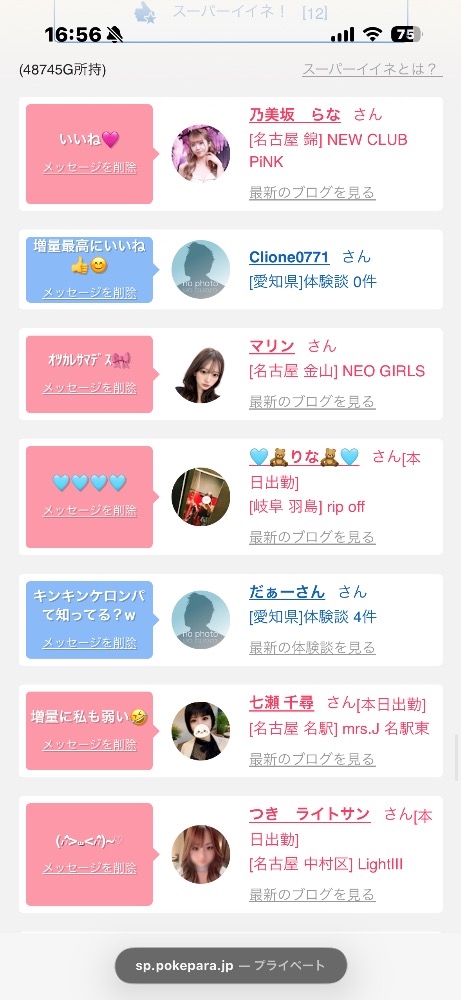This screenshot has width=461, height=1000.
Task: Delete the message sent to Clione0771
Action: pyautogui.click(x=89, y=293)
